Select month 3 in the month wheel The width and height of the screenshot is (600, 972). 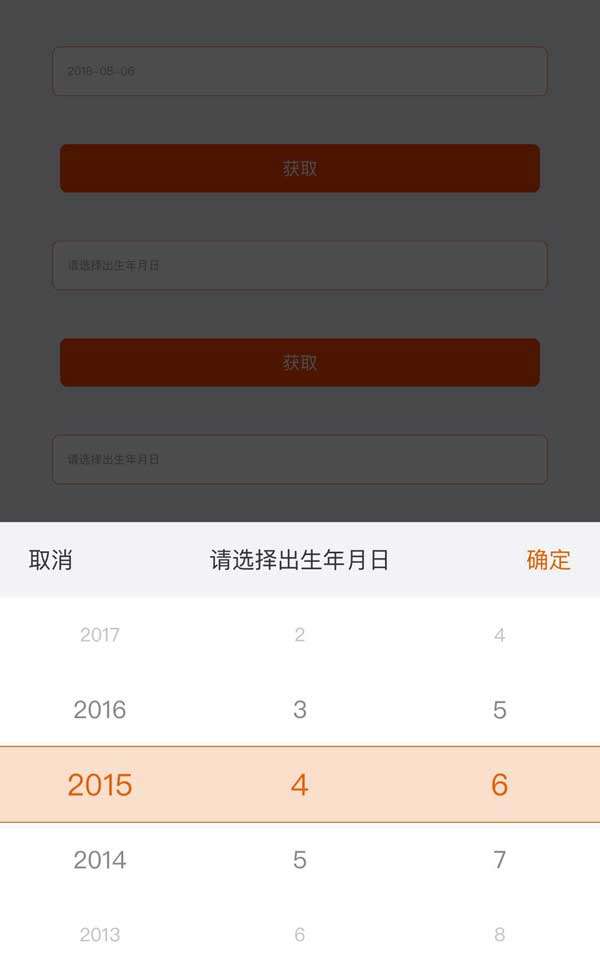300,710
